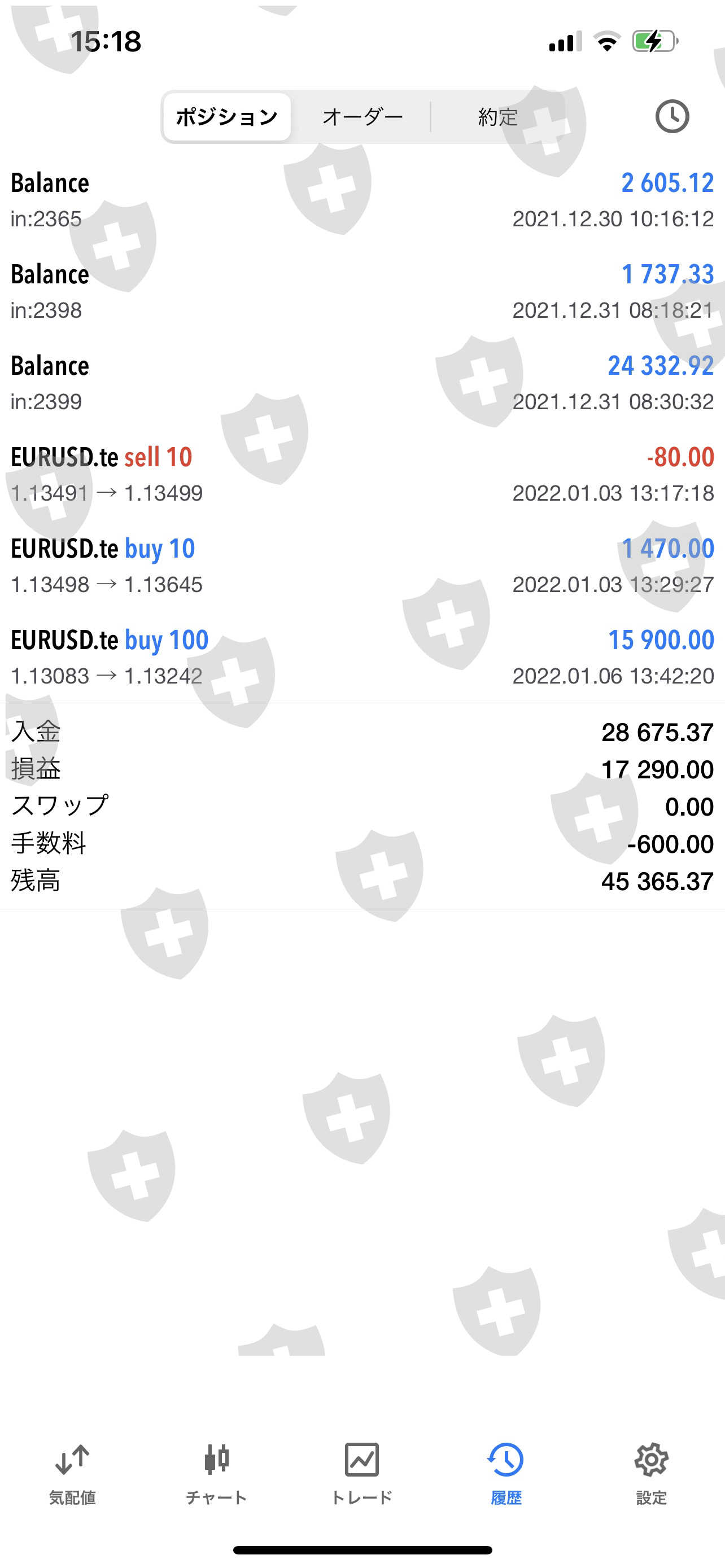
Task: Open the 気配値 quotes tab
Action: tap(72, 1474)
